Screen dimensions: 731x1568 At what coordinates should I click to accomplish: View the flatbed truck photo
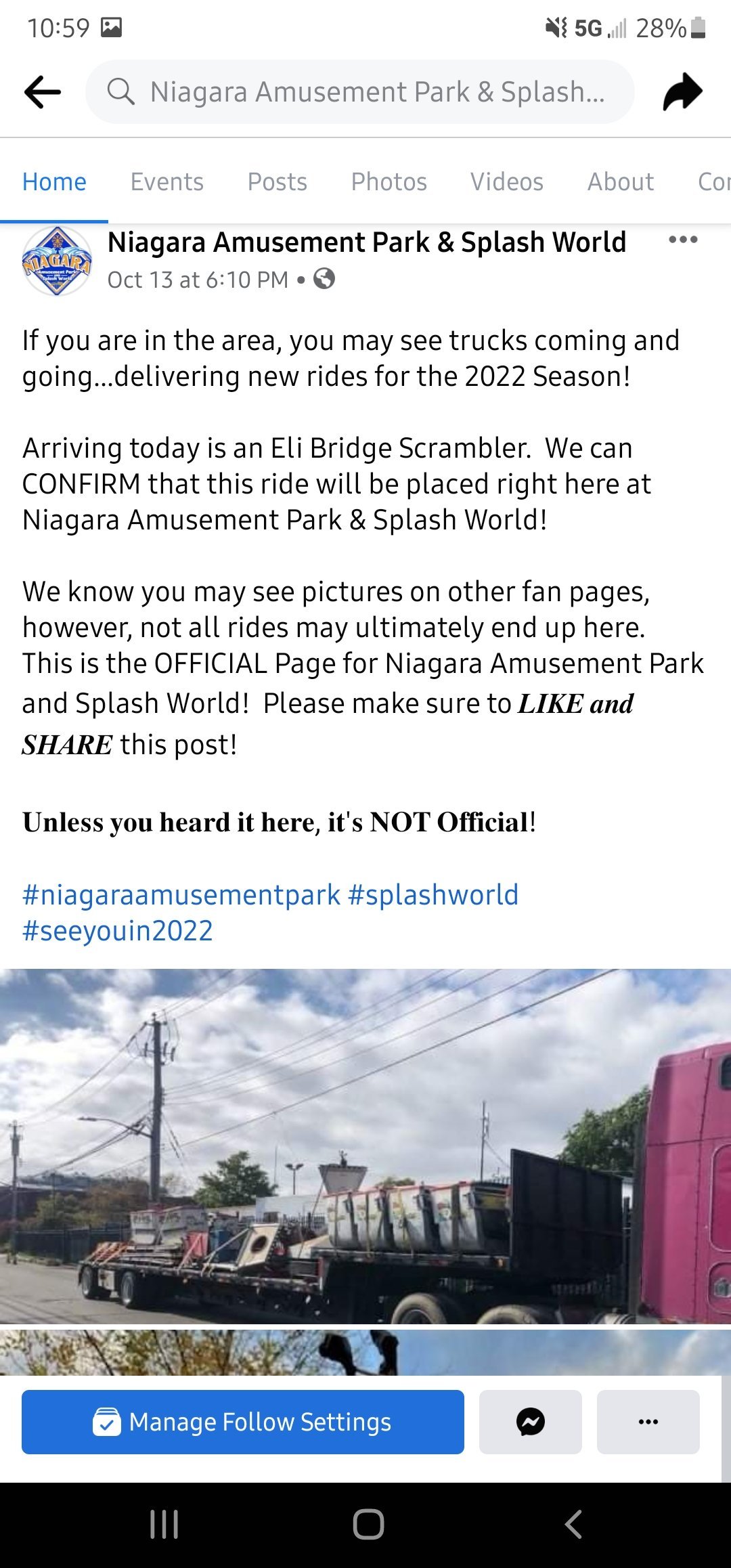coord(365,1146)
